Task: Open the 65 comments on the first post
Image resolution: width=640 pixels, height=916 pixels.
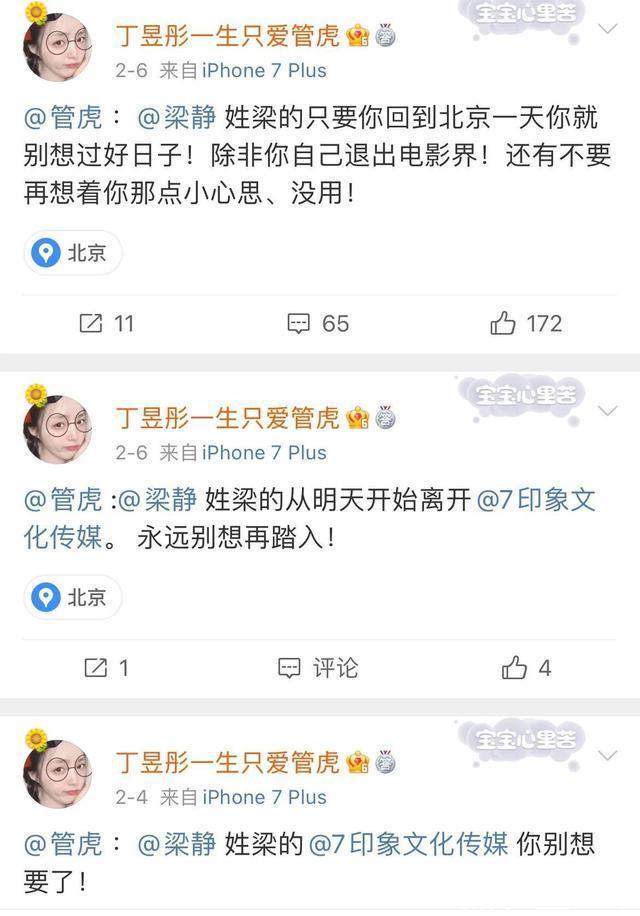Action: [x=318, y=323]
